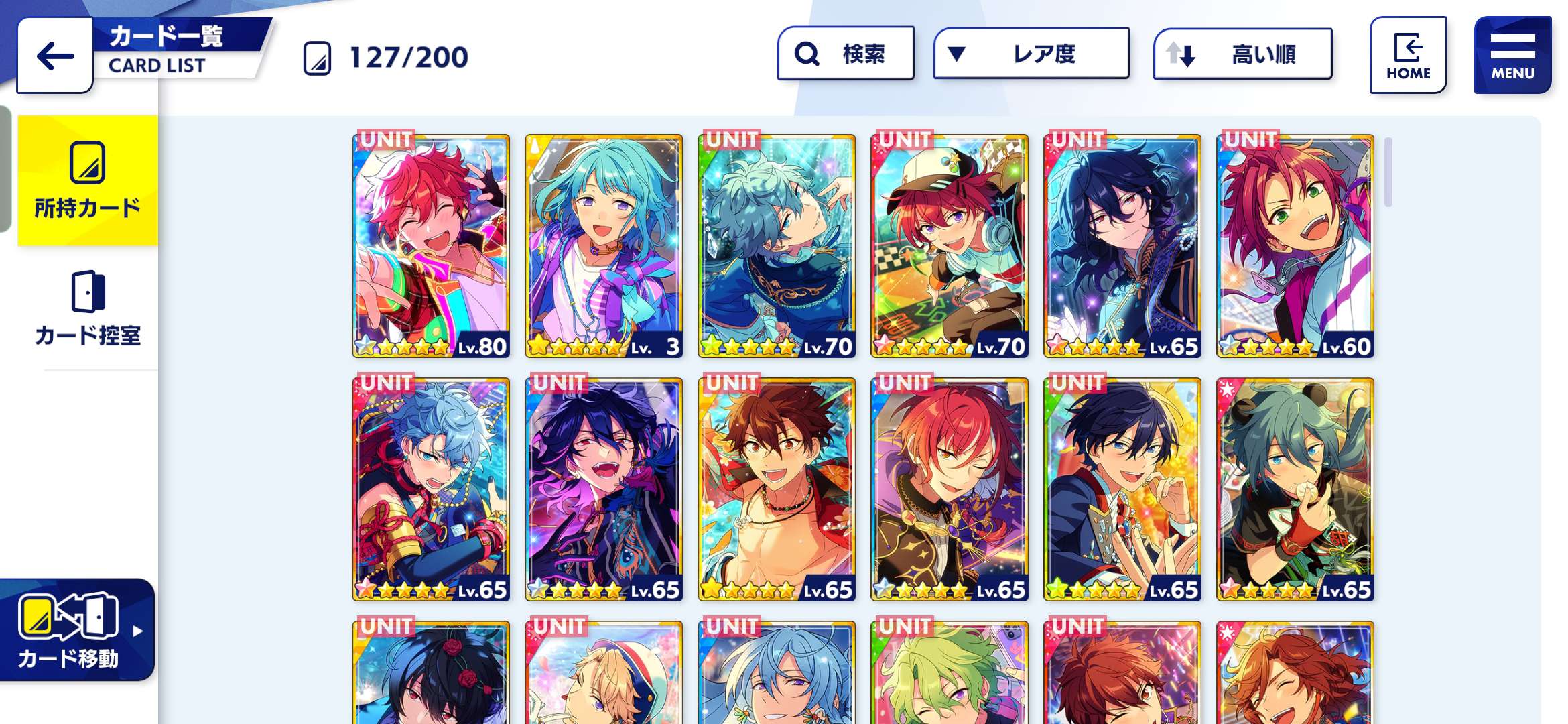Select the Lv.65 card with bear ears
Viewport: 1568px width, 724px height.
(x=1295, y=489)
